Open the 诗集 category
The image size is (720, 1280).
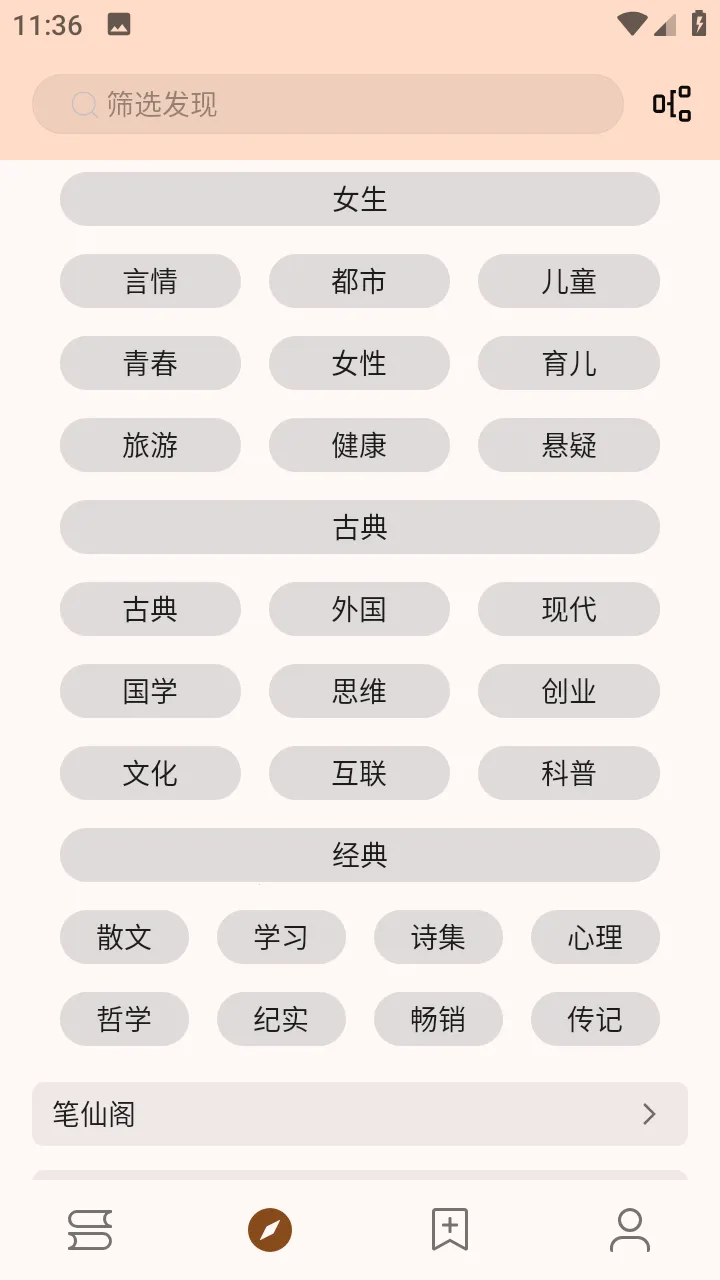tap(438, 937)
